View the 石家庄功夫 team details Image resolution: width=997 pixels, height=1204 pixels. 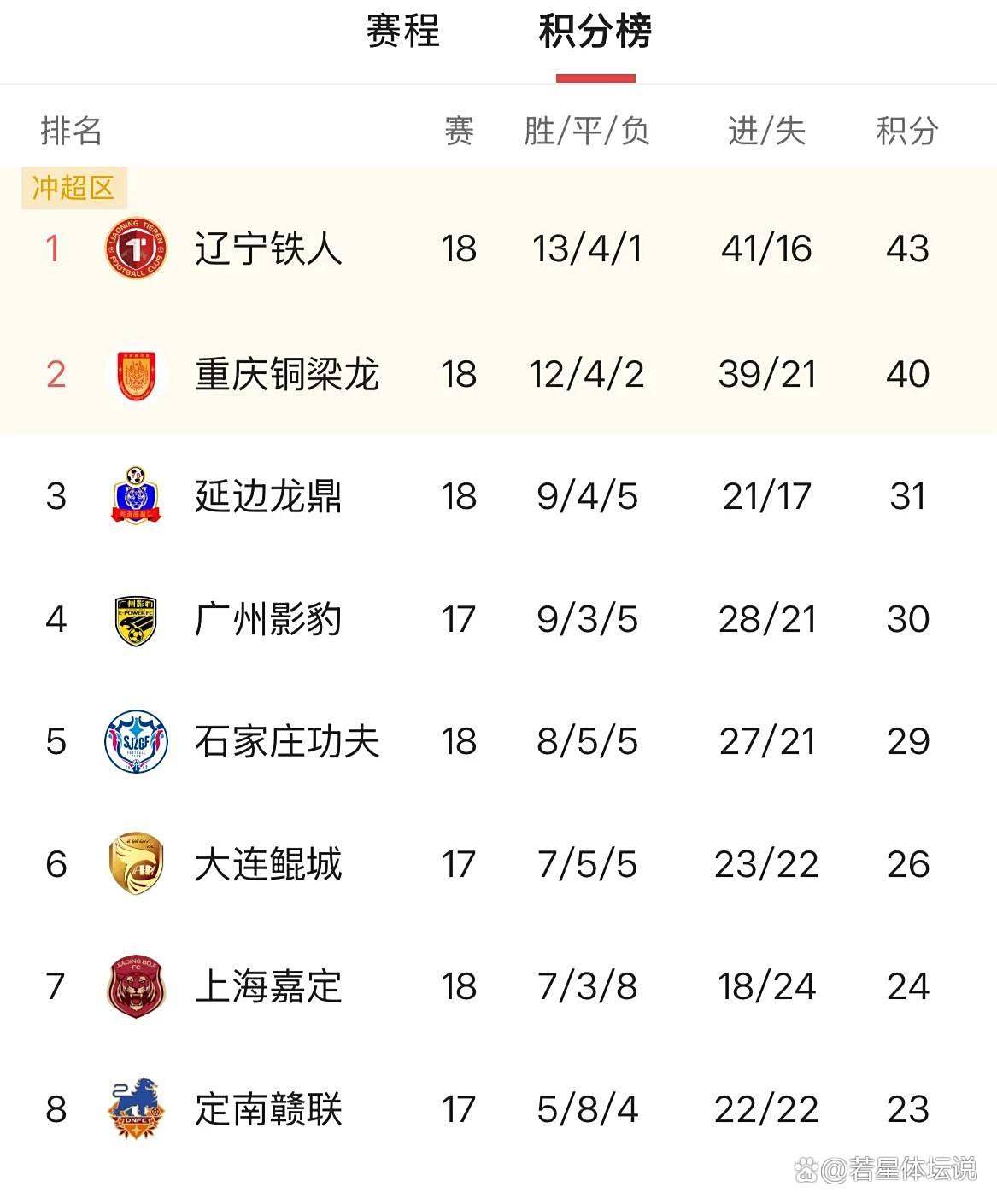(287, 741)
